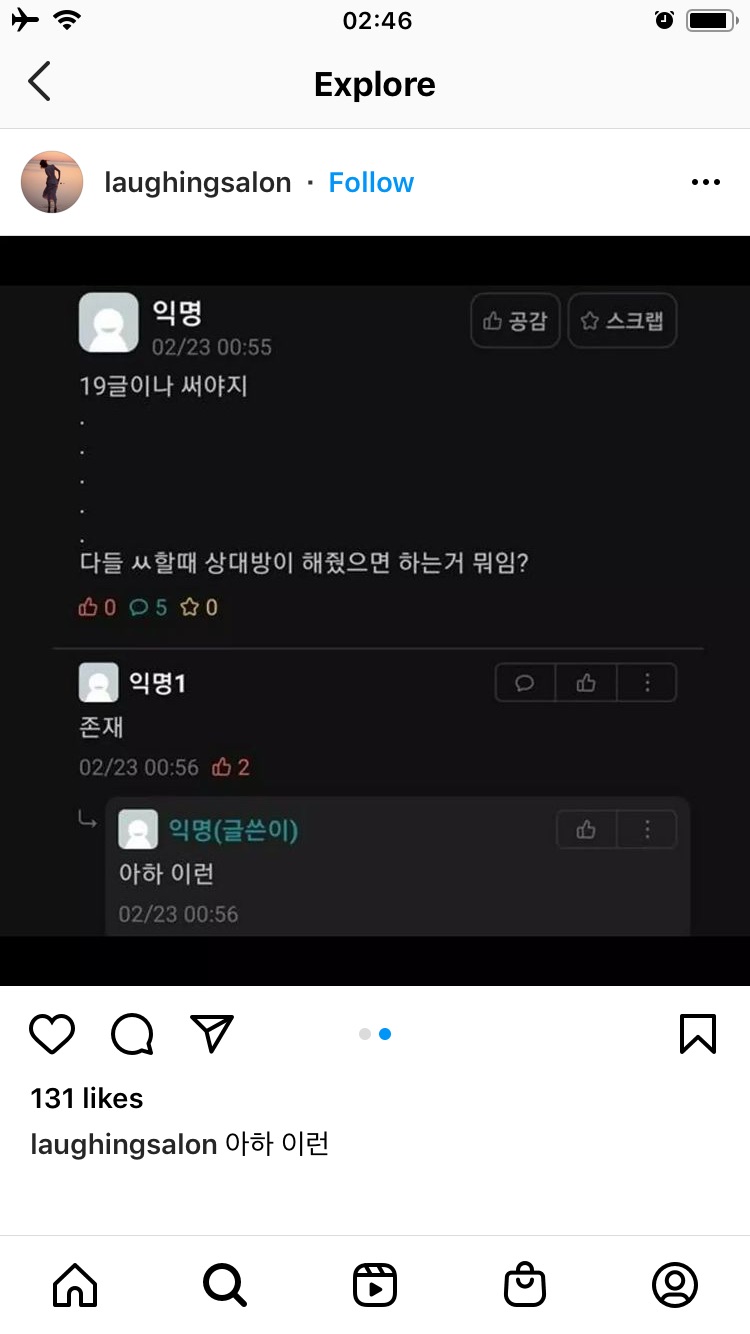Switch to the Home tab
Screen dimensions: 750x1334
coord(75,1285)
